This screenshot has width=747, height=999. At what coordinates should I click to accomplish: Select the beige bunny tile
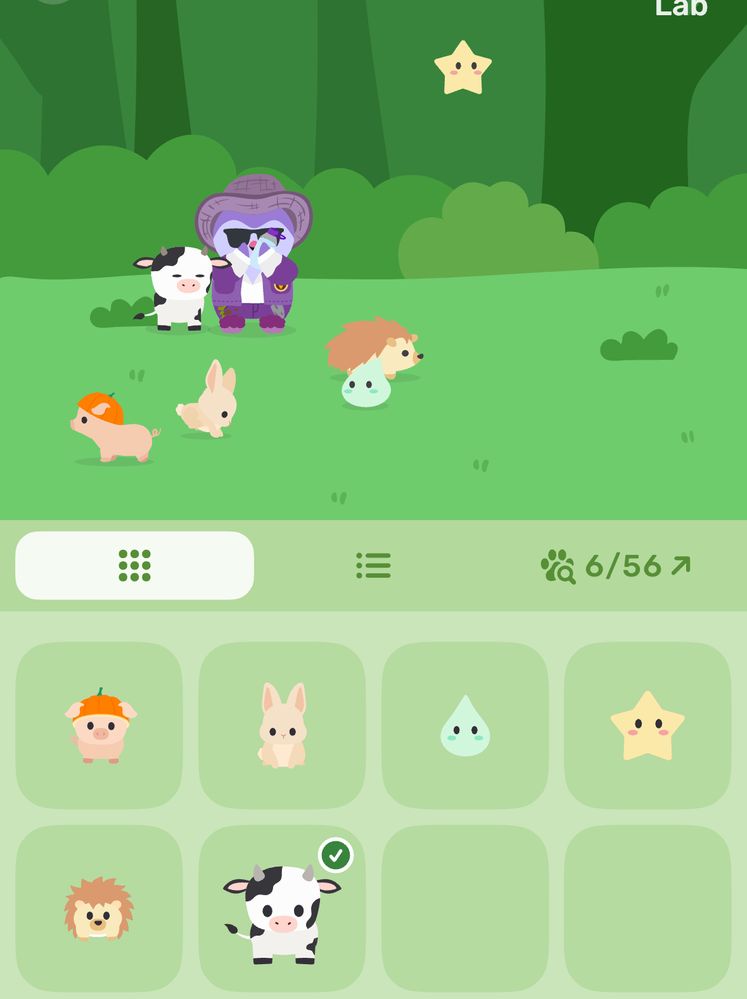point(282,725)
